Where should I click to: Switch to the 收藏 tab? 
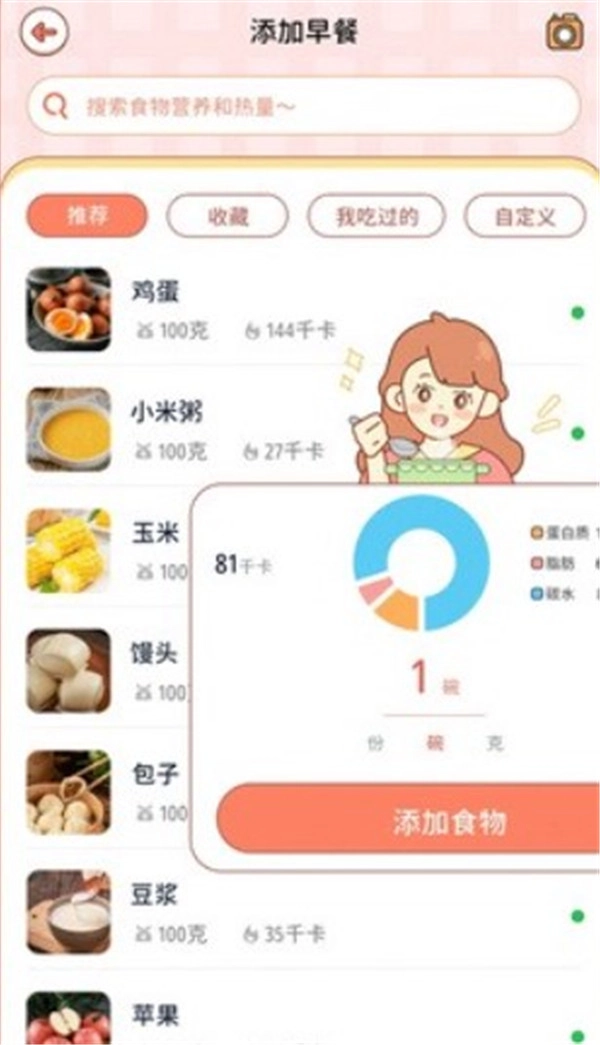pyautogui.click(x=227, y=216)
